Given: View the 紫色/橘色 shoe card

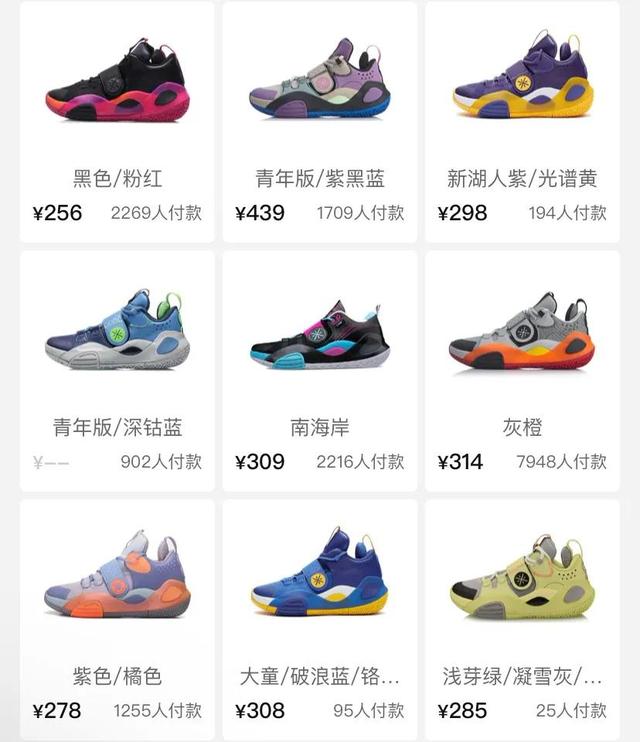Looking at the screenshot, I should coord(117,620).
